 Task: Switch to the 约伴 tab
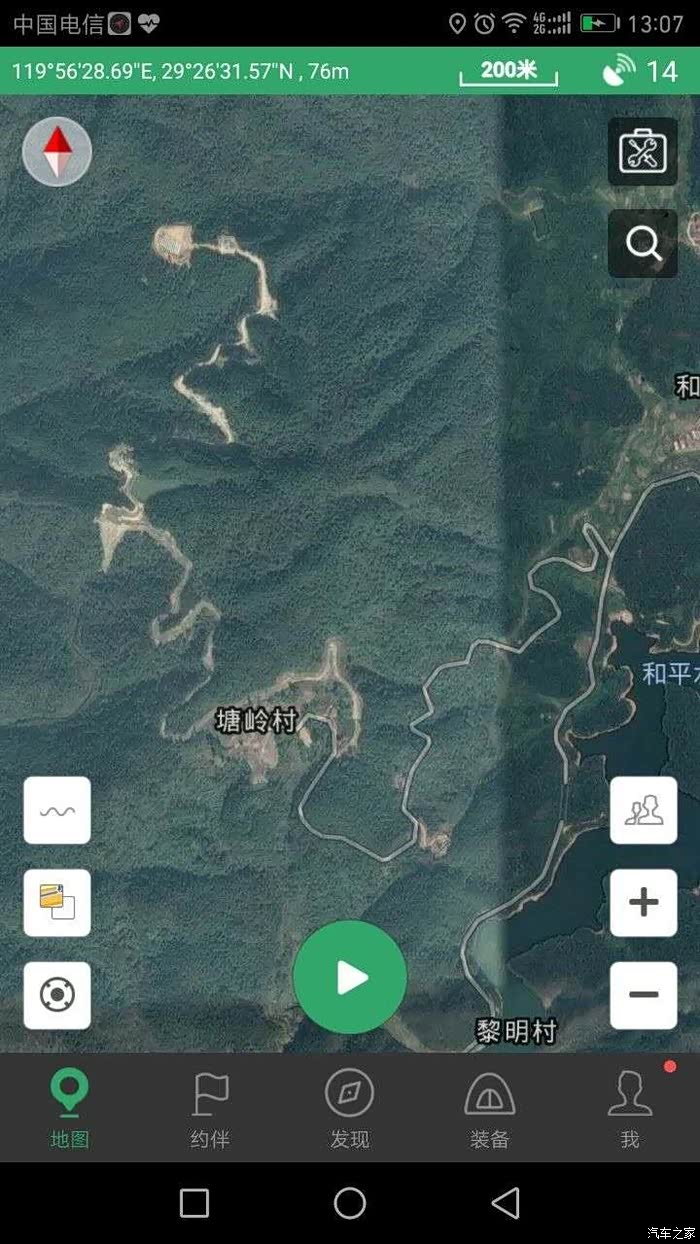tap(210, 1108)
